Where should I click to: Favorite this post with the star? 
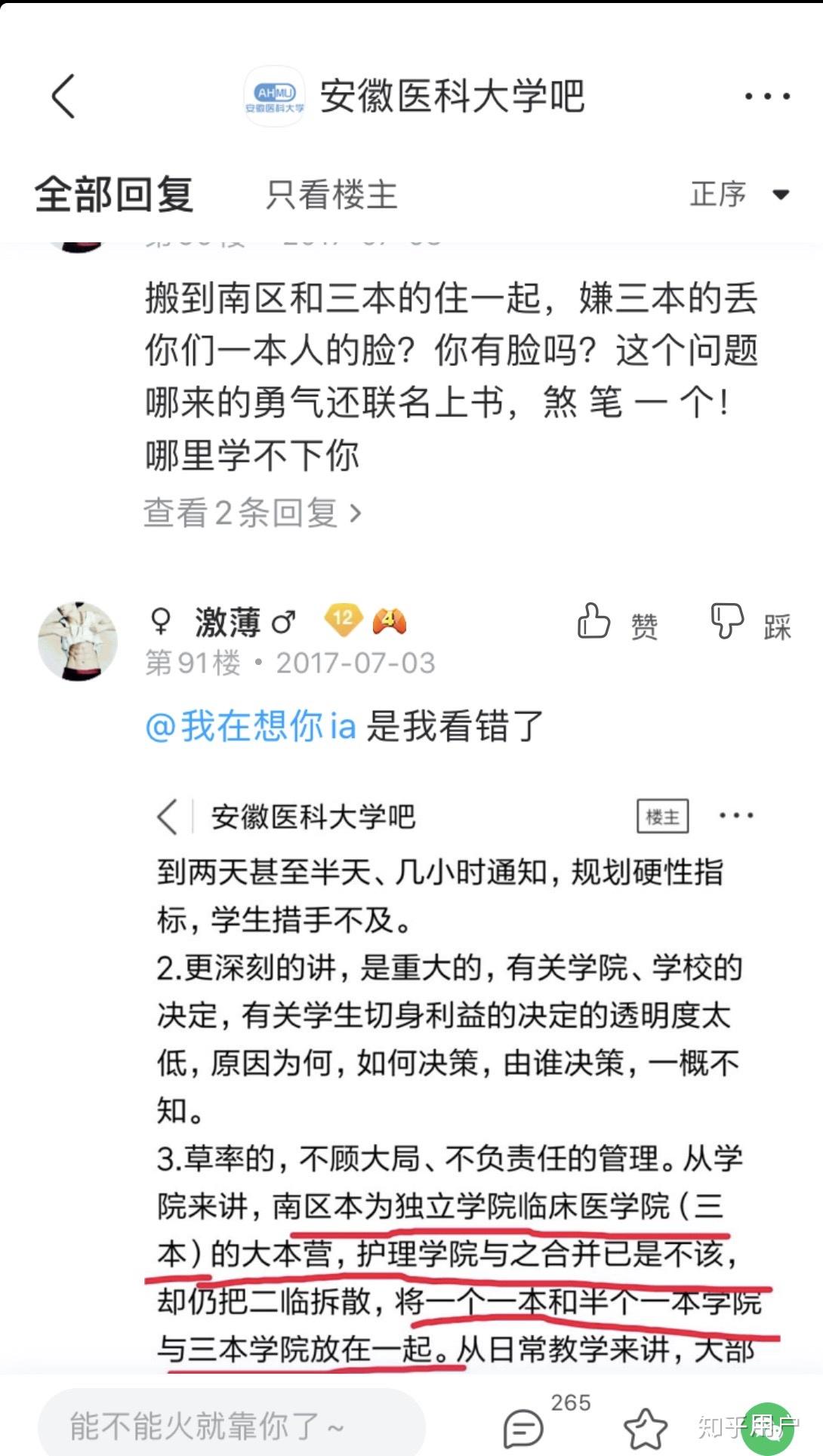646,1427
